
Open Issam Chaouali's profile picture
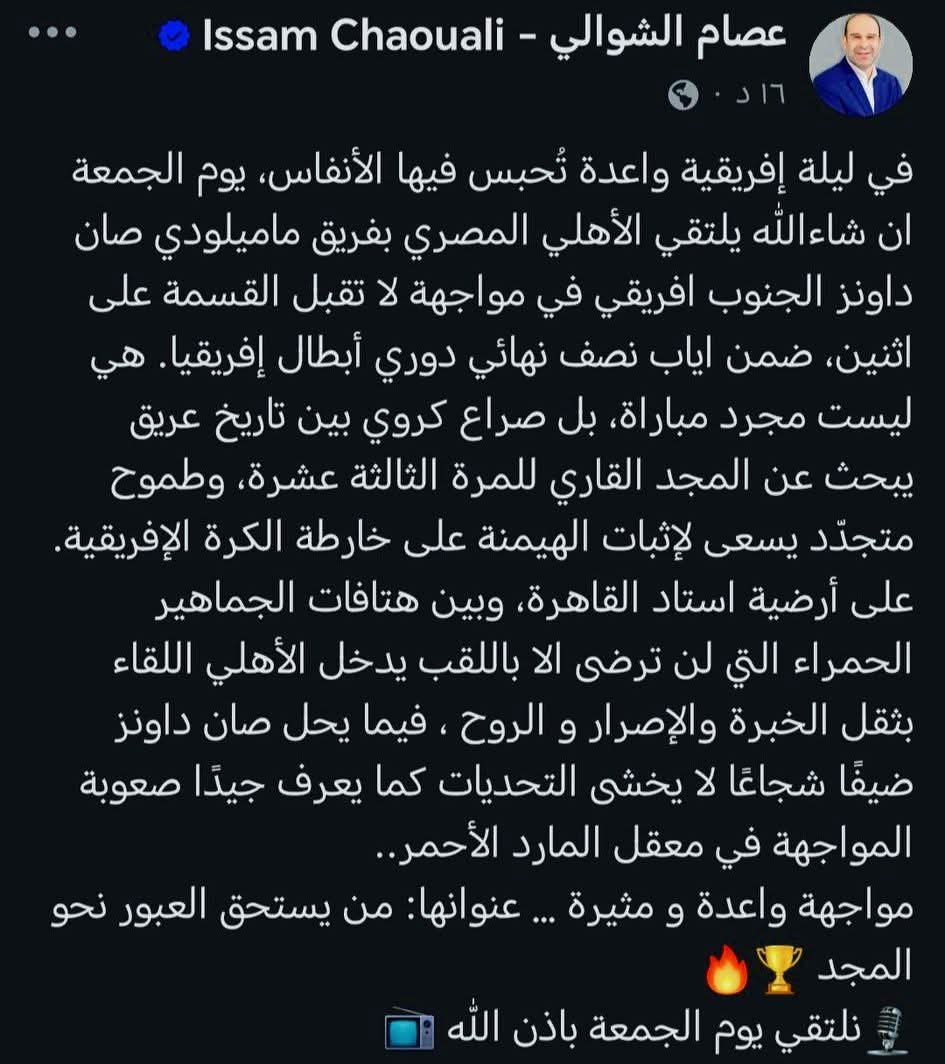coord(859,65)
